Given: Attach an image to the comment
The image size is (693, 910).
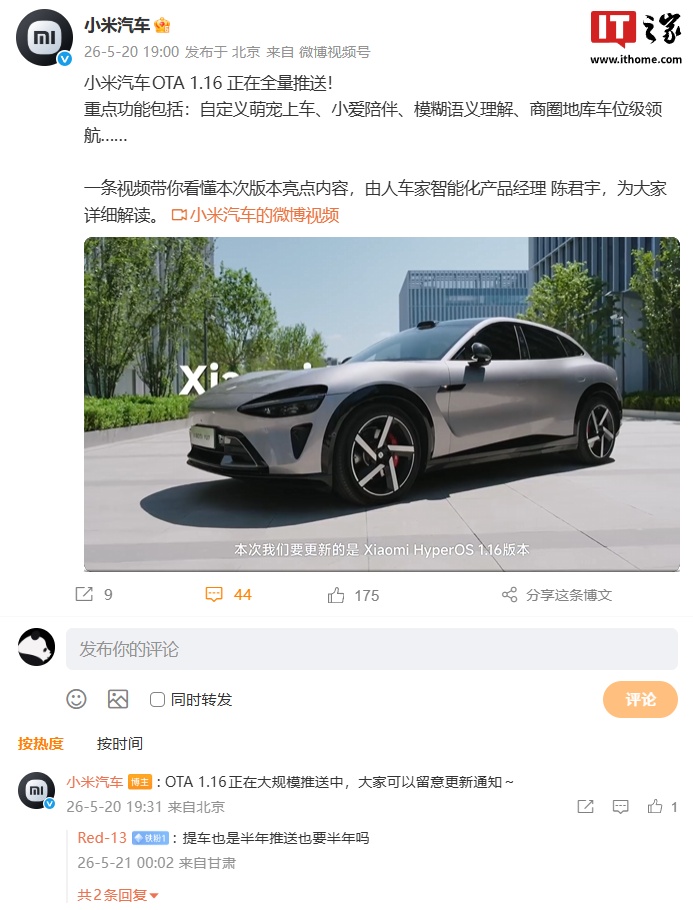Looking at the screenshot, I should tap(118, 699).
